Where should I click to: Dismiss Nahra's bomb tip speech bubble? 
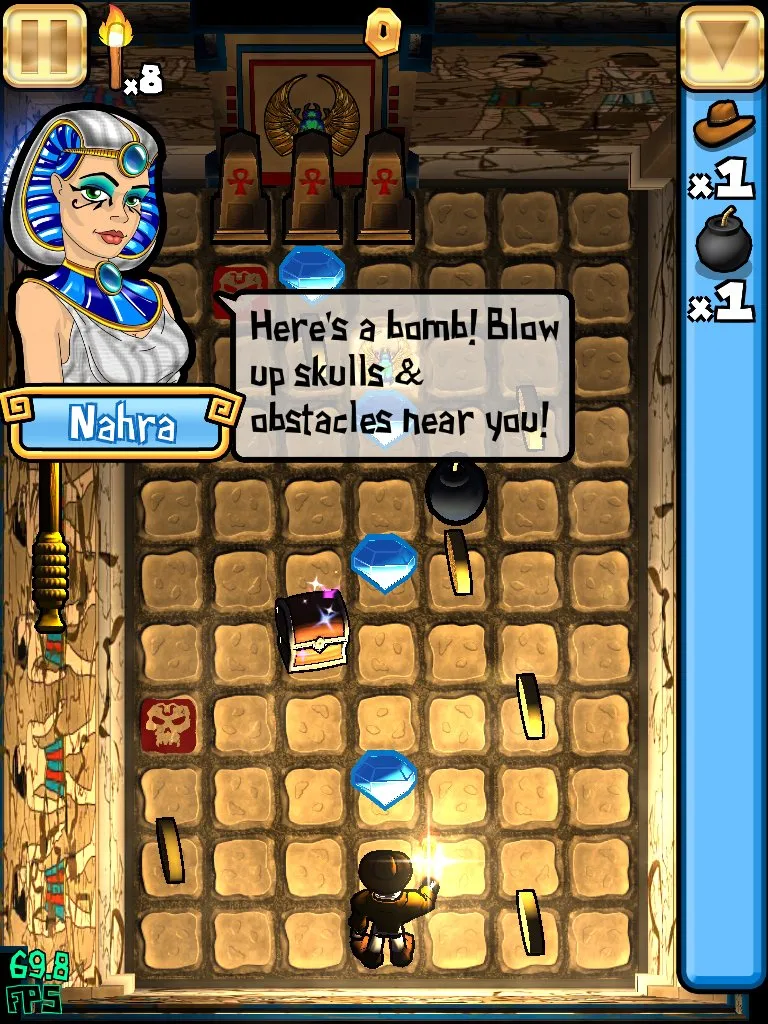point(403,377)
